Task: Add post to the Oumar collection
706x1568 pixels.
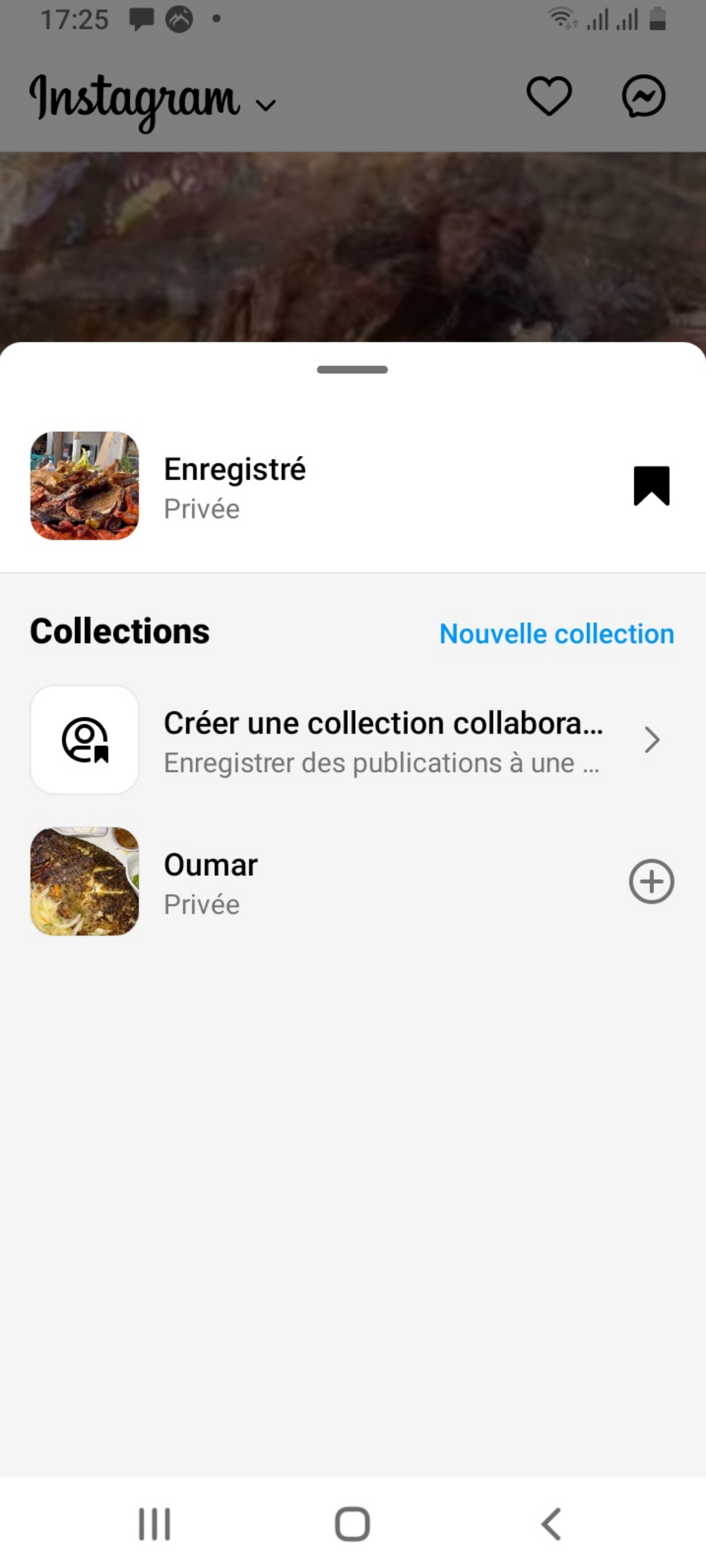Action: pyautogui.click(x=651, y=881)
